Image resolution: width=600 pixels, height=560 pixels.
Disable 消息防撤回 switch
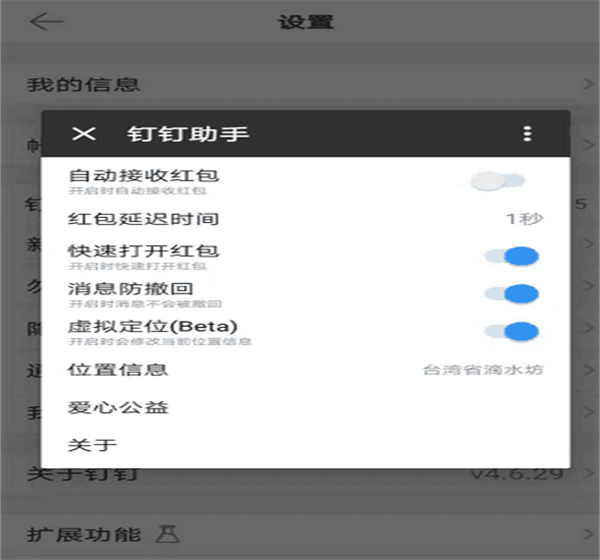(x=511, y=294)
